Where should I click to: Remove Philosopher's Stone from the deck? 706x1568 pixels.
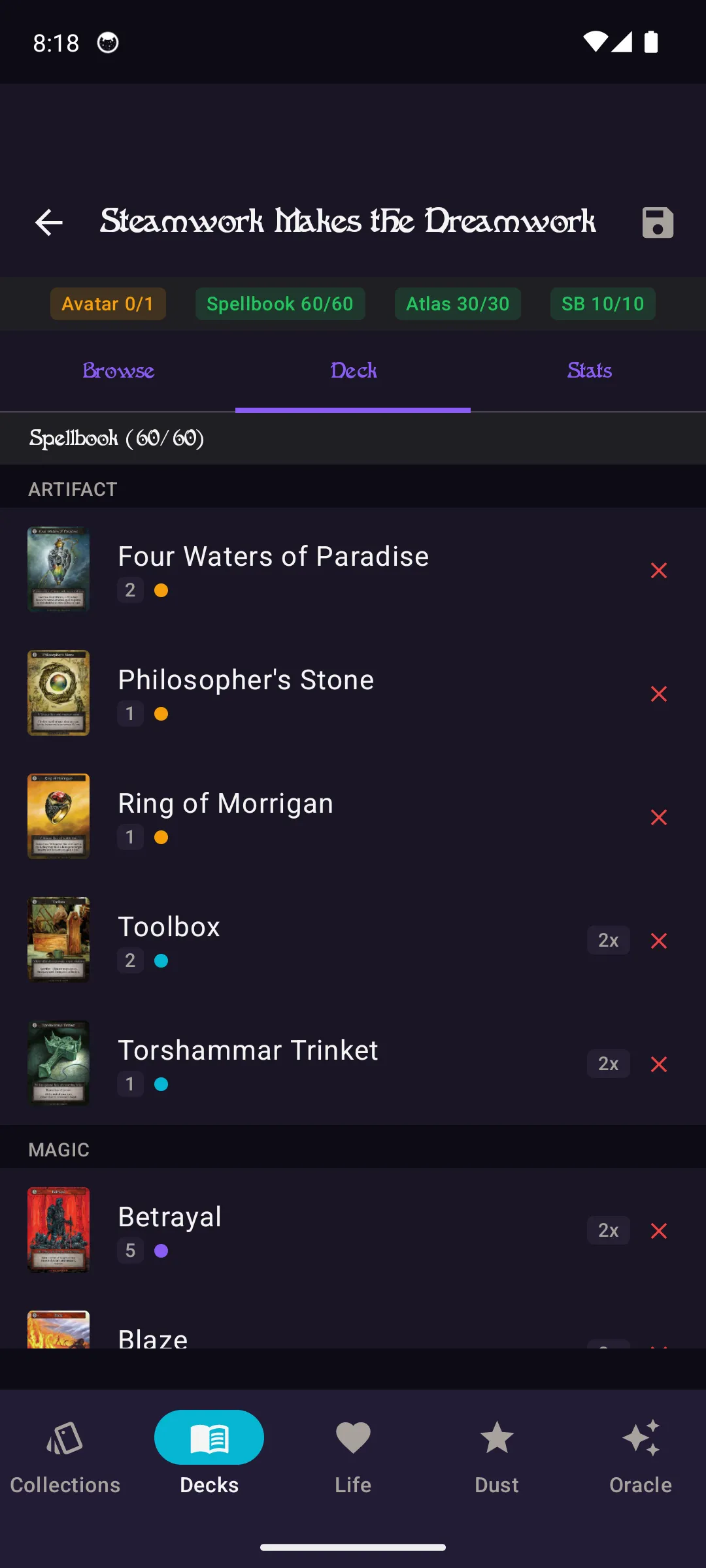[x=659, y=694]
